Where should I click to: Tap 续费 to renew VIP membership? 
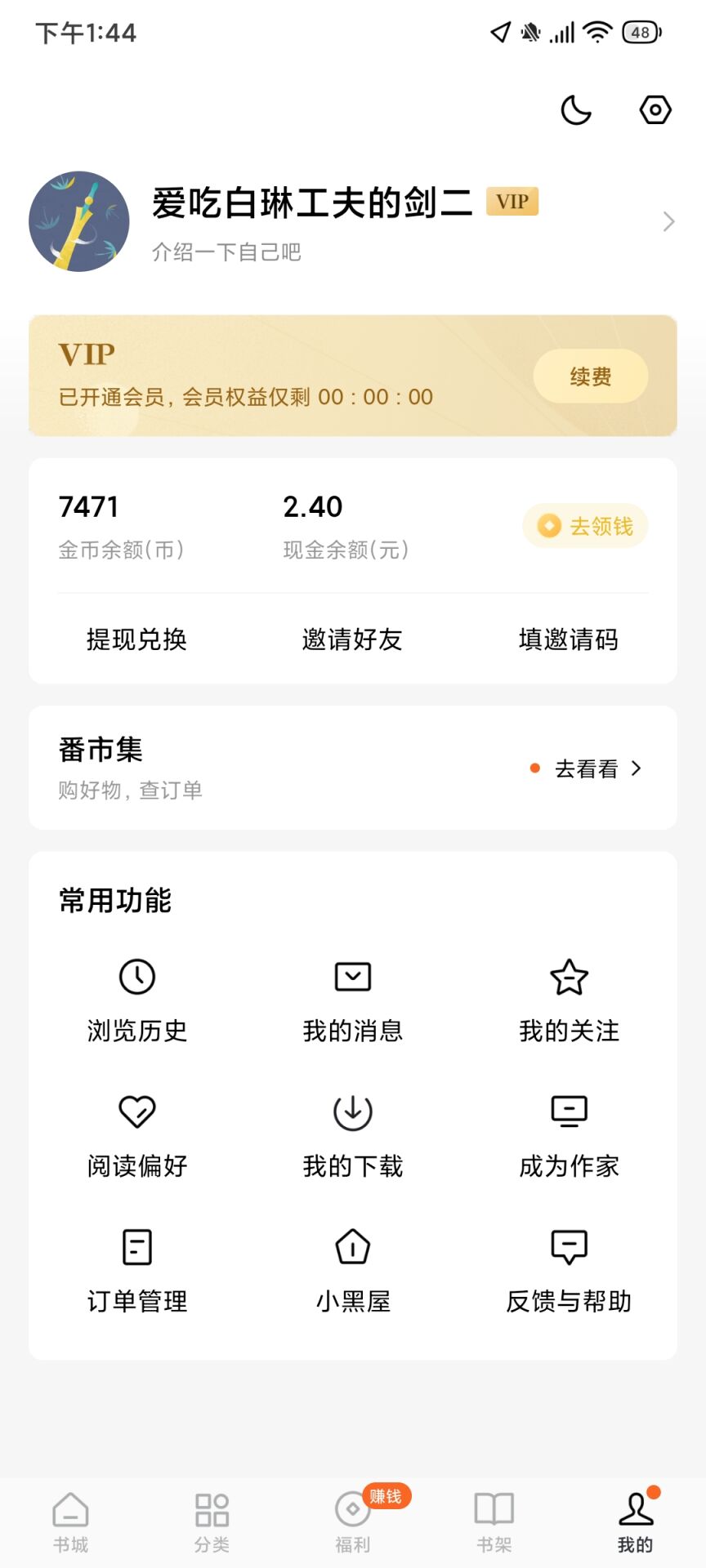coord(590,376)
